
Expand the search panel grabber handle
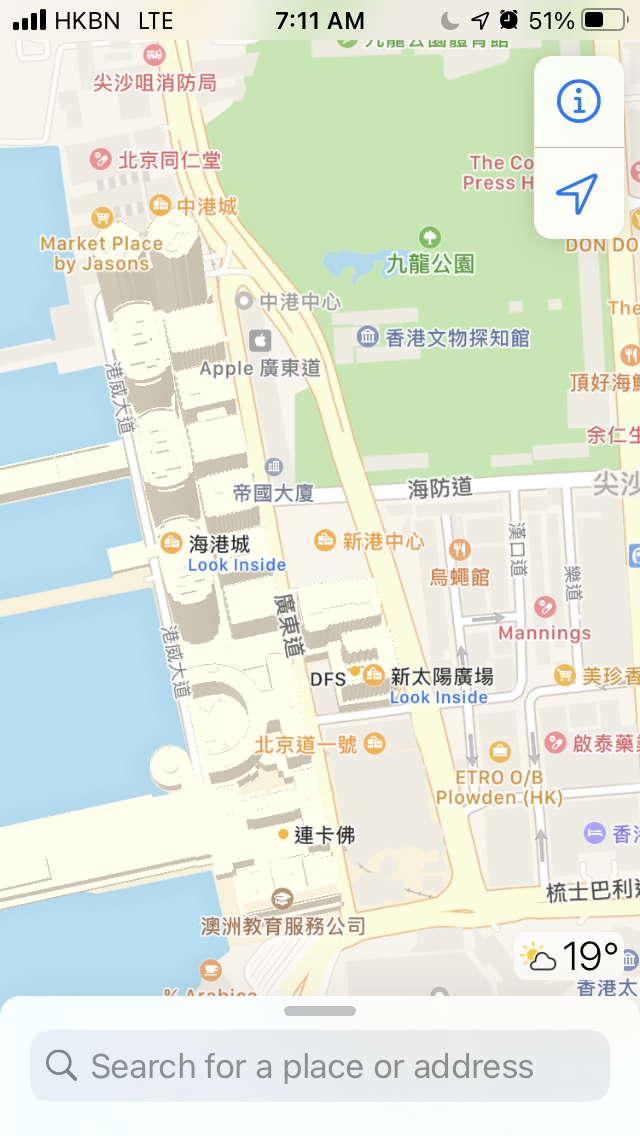coord(320,1011)
